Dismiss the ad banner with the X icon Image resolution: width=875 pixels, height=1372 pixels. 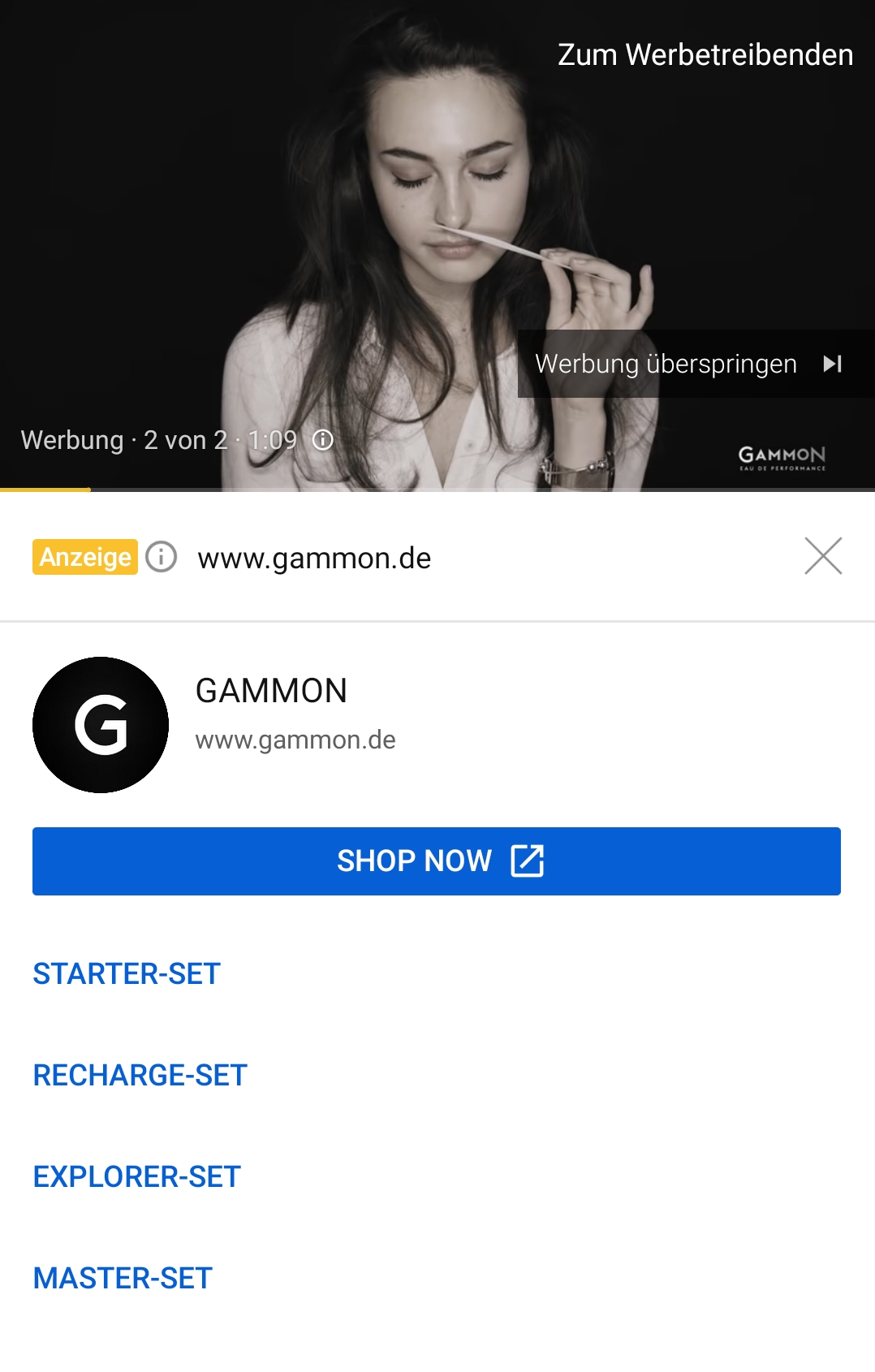pos(825,557)
